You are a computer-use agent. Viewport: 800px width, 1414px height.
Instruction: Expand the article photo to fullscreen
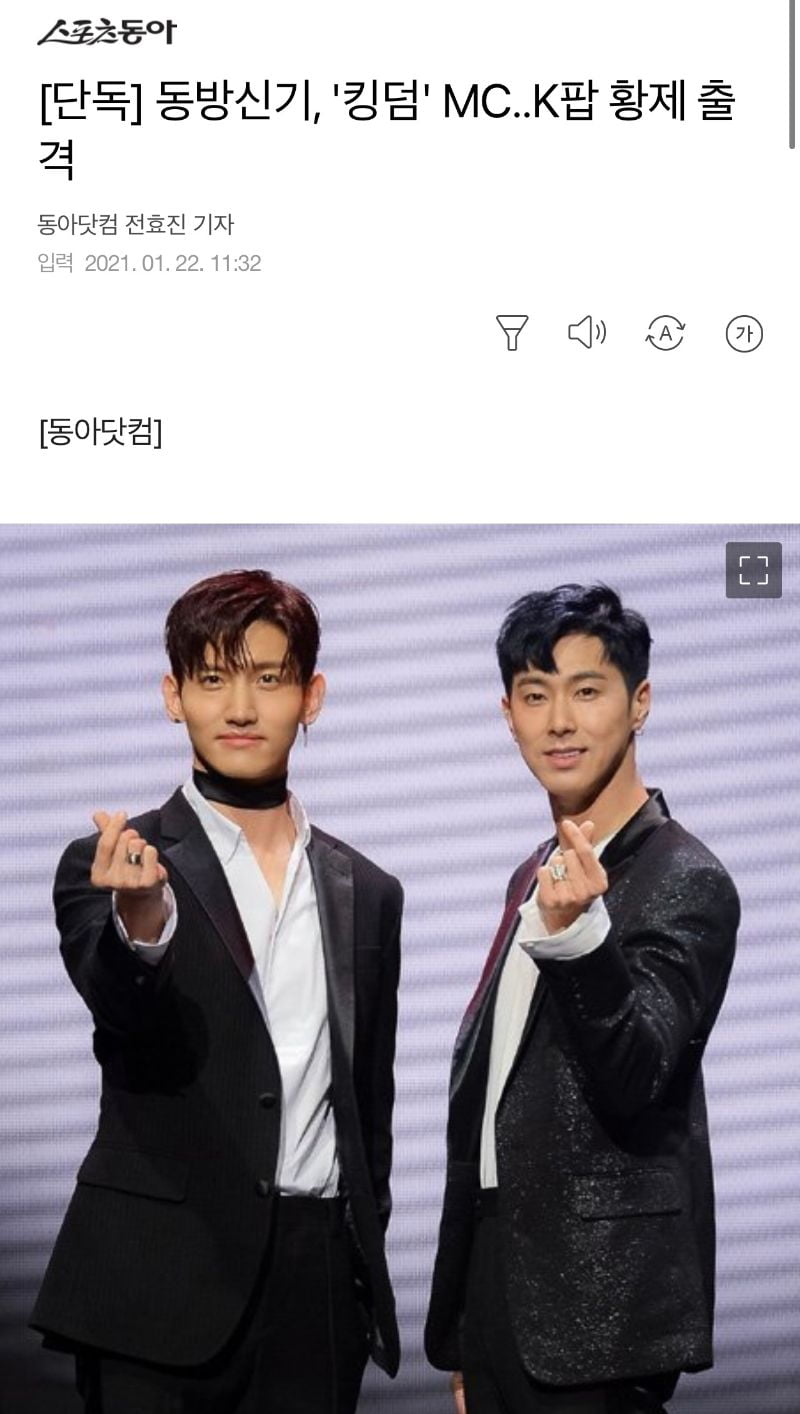tap(753, 570)
